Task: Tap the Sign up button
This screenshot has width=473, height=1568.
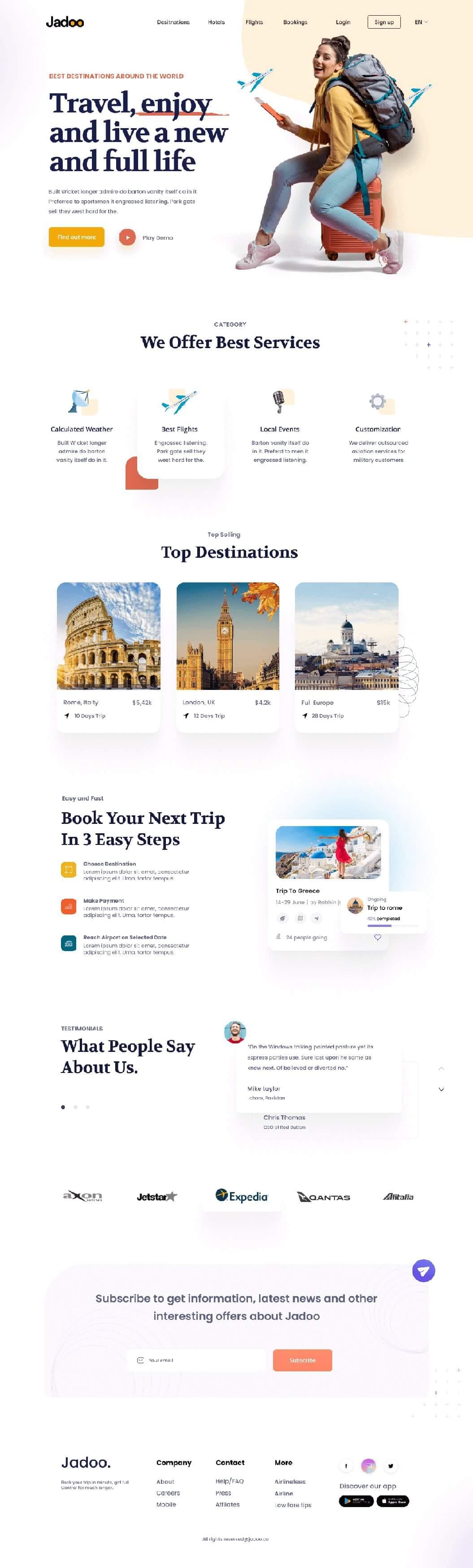Action: tap(384, 22)
